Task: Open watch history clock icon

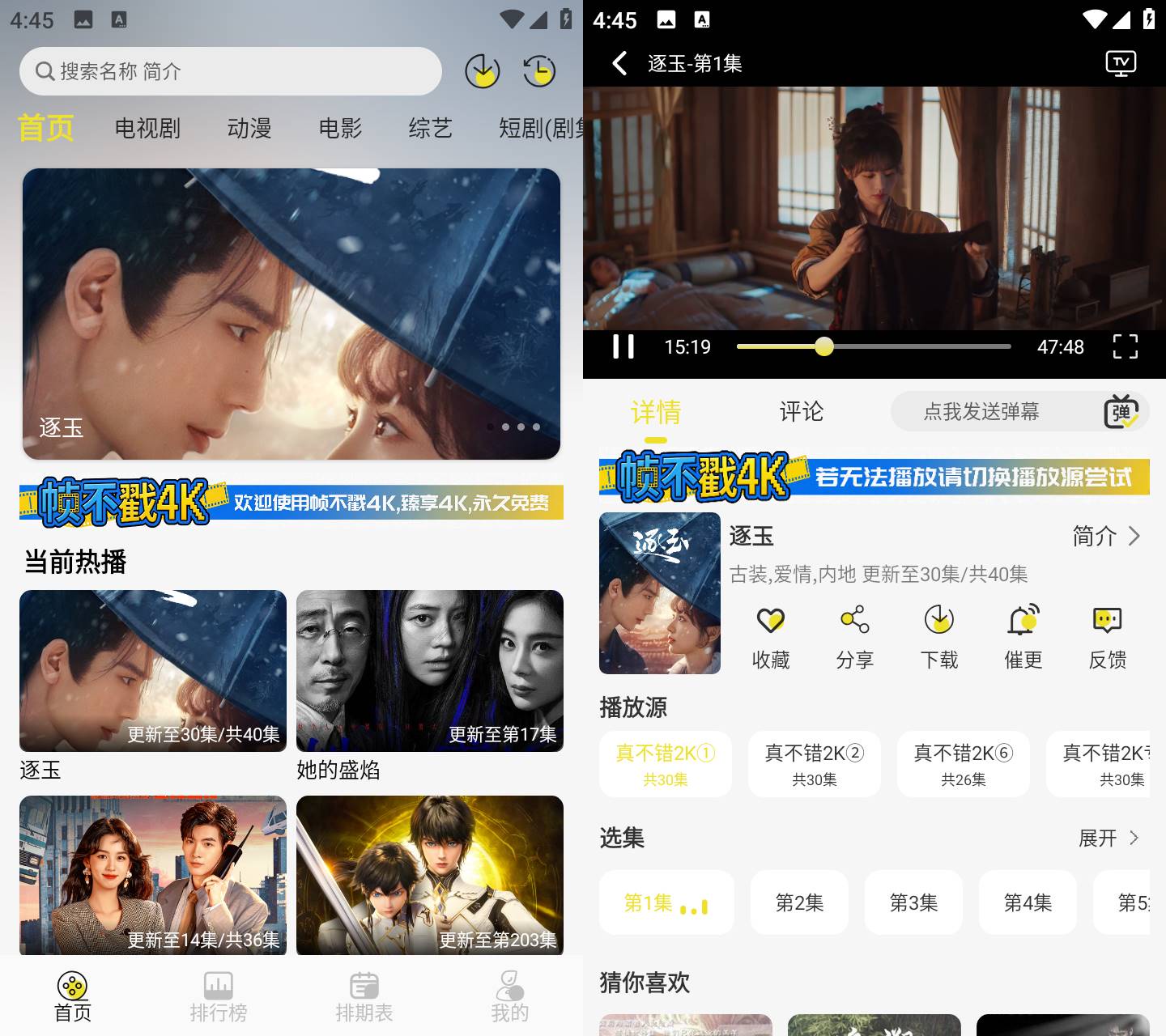Action: click(x=539, y=71)
